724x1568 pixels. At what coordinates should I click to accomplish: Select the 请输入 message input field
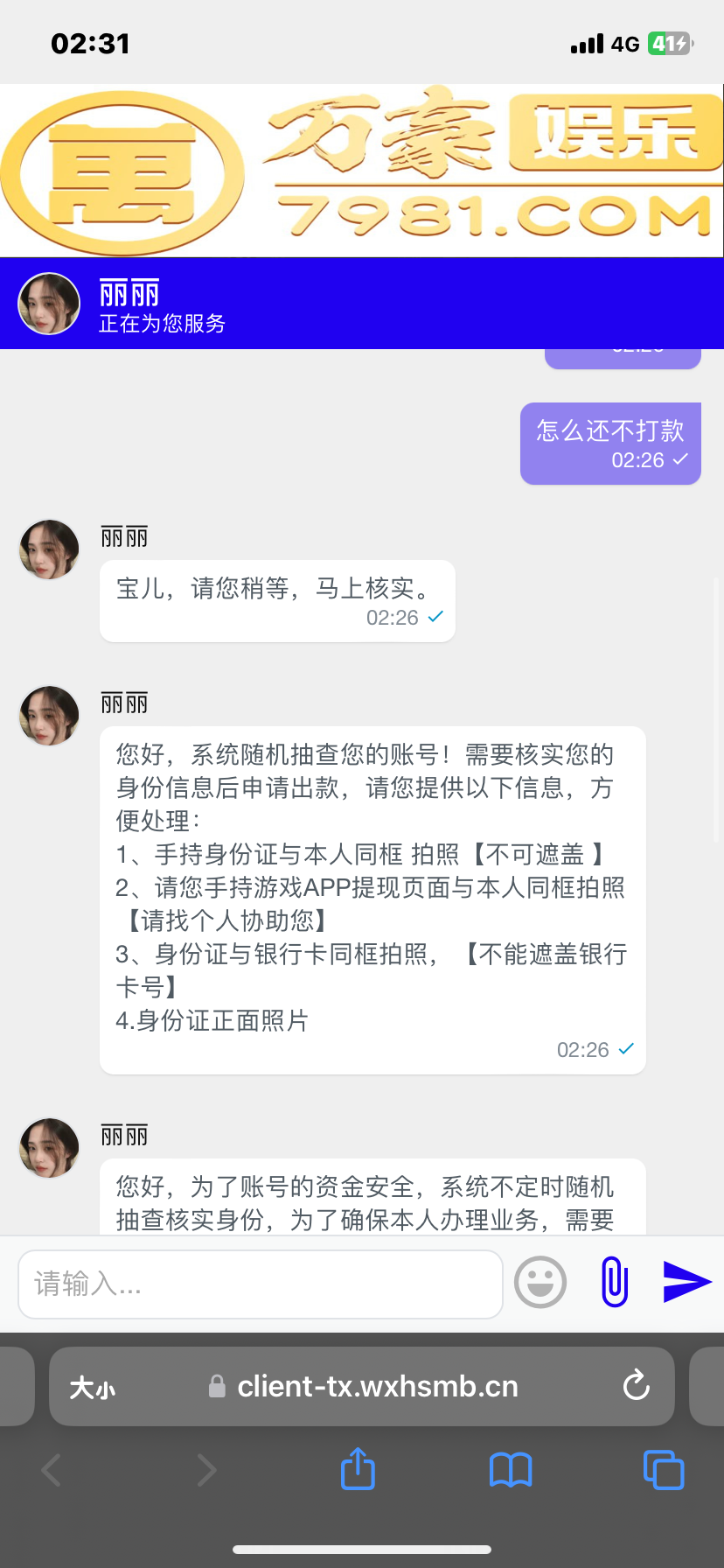coord(261,1282)
